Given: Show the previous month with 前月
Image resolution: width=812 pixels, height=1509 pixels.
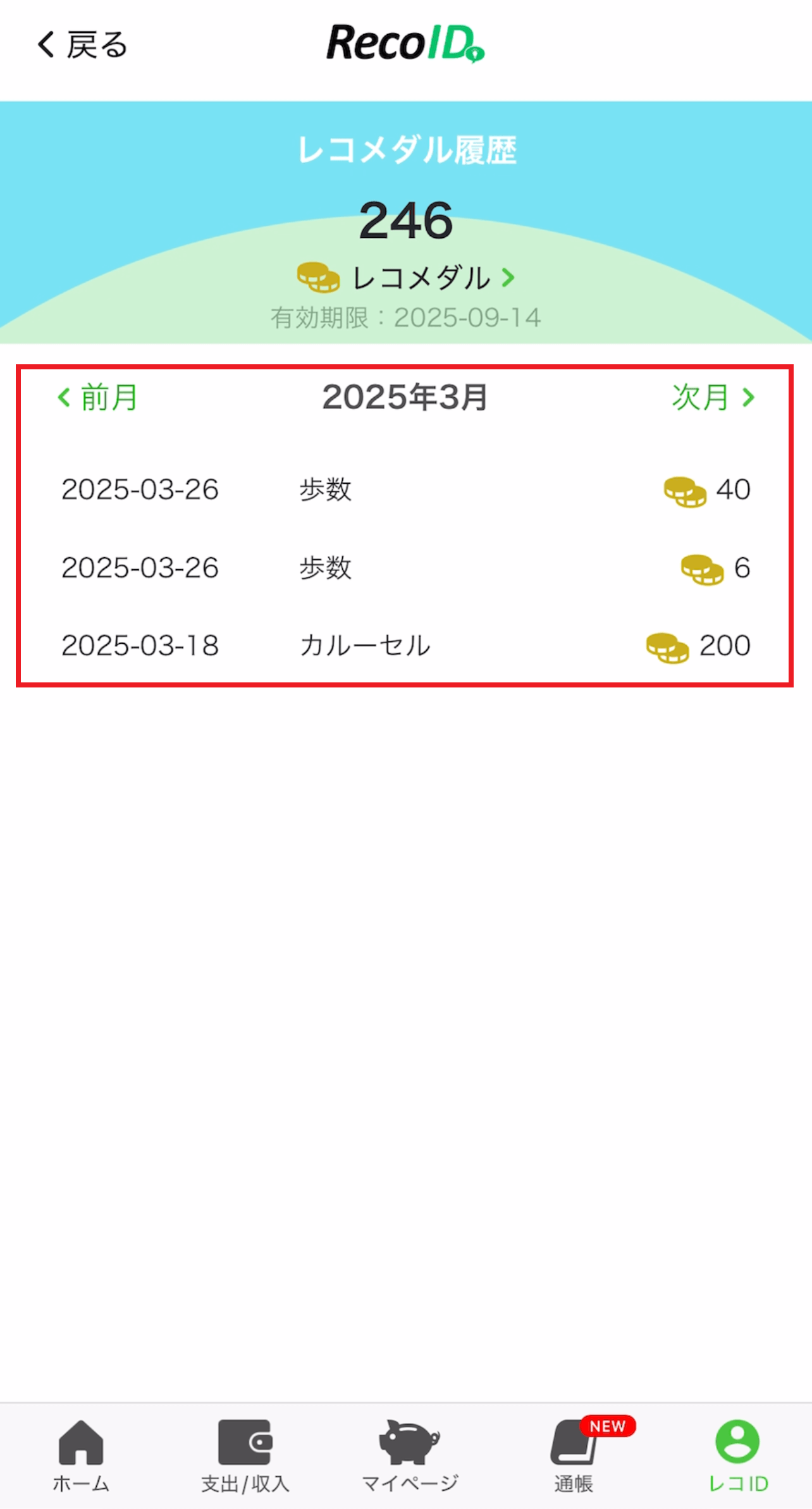Looking at the screenshot, I should [x=98, y=398].
